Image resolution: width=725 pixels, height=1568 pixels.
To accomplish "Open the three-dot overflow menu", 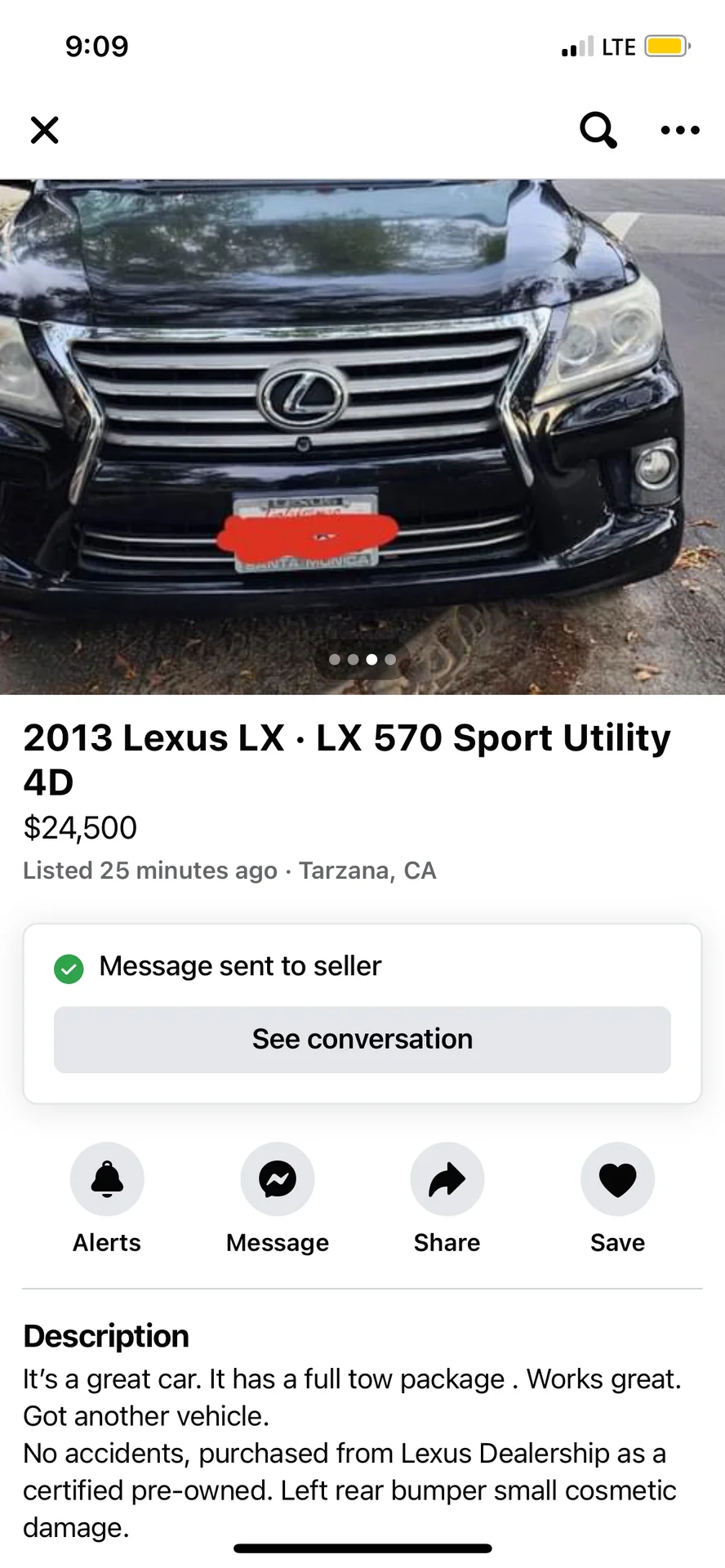I will 680,130.
